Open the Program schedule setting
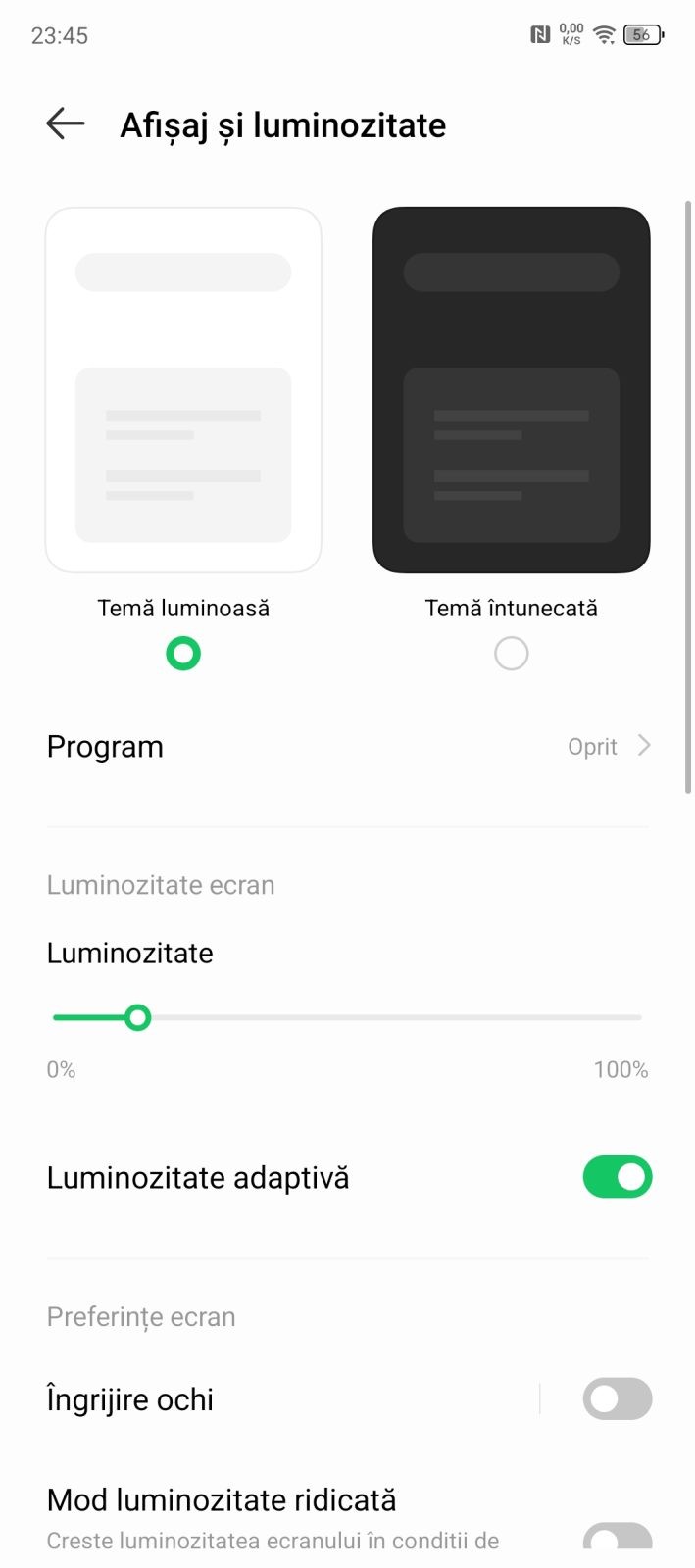Image resolution: width=695 pixels, height=1568 pixels. [347, 747]
